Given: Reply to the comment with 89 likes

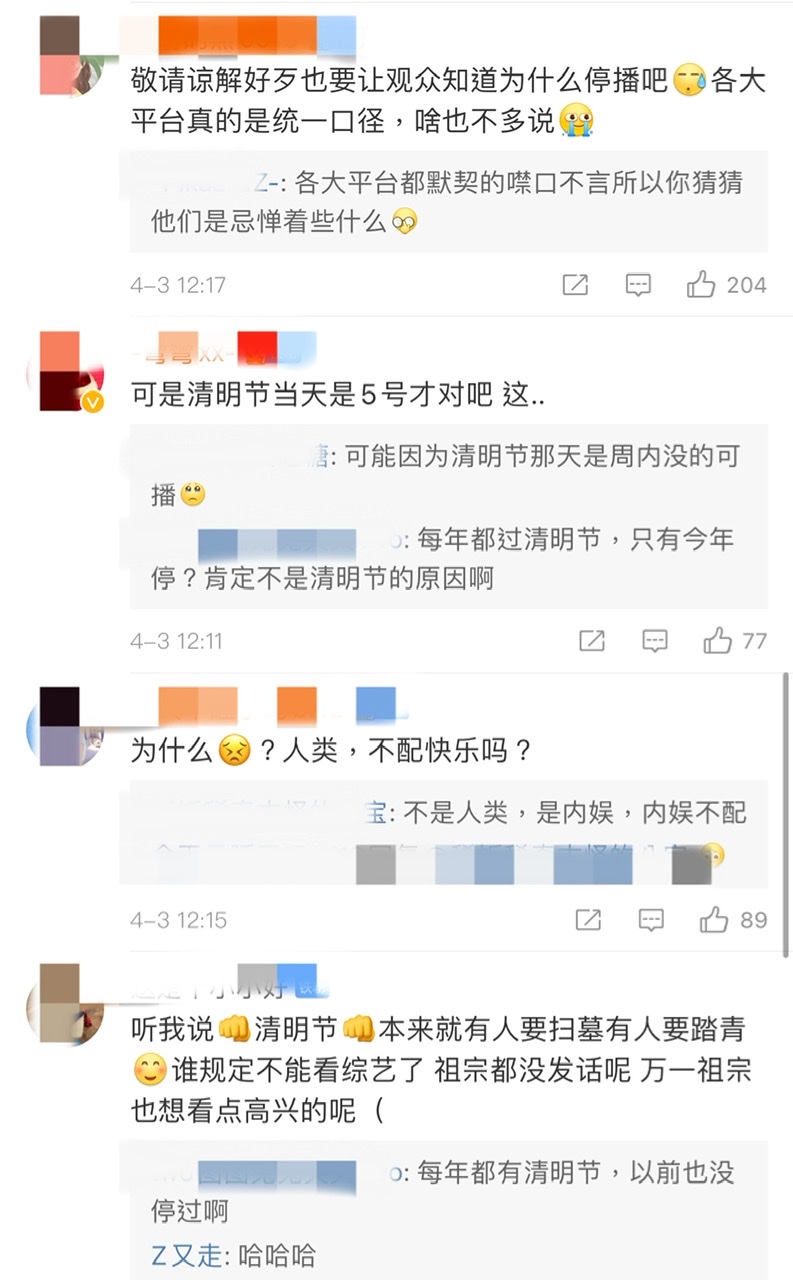Looking at the screenshot, I should tap(651, 920).
